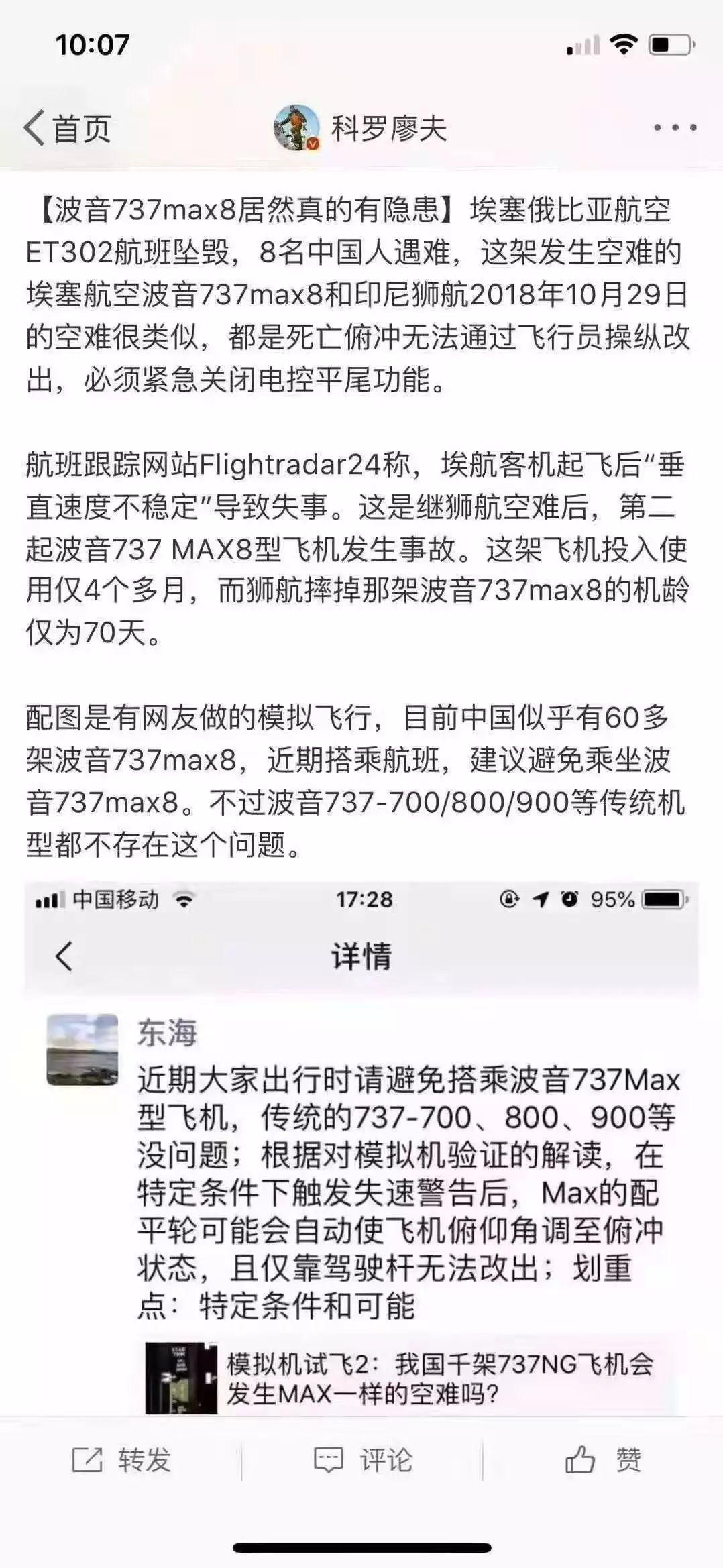Open the three-dot overflow menu
Viewport: 723px width, 1568px height.
675,127
